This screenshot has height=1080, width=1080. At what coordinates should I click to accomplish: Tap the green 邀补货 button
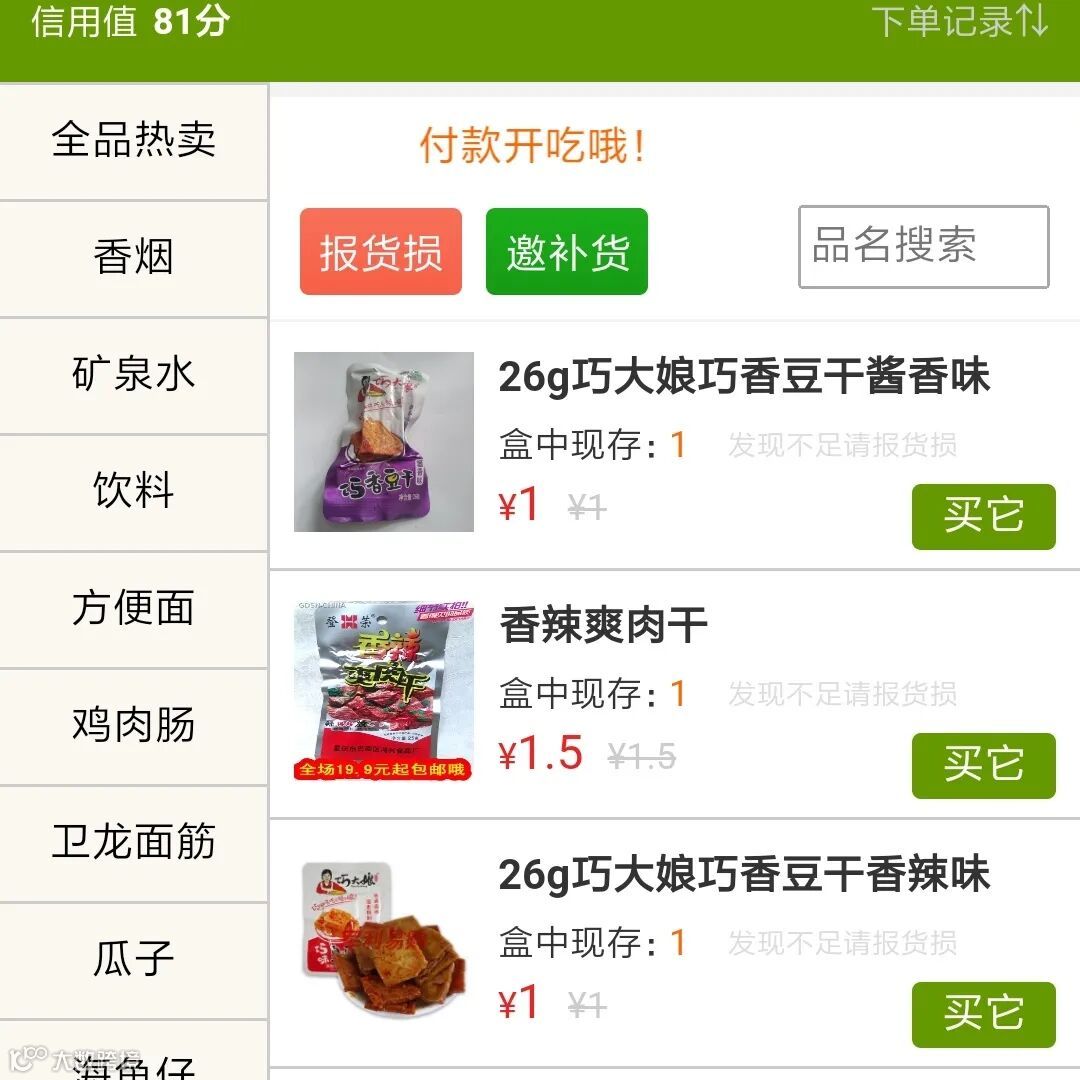tap(567, 251)
